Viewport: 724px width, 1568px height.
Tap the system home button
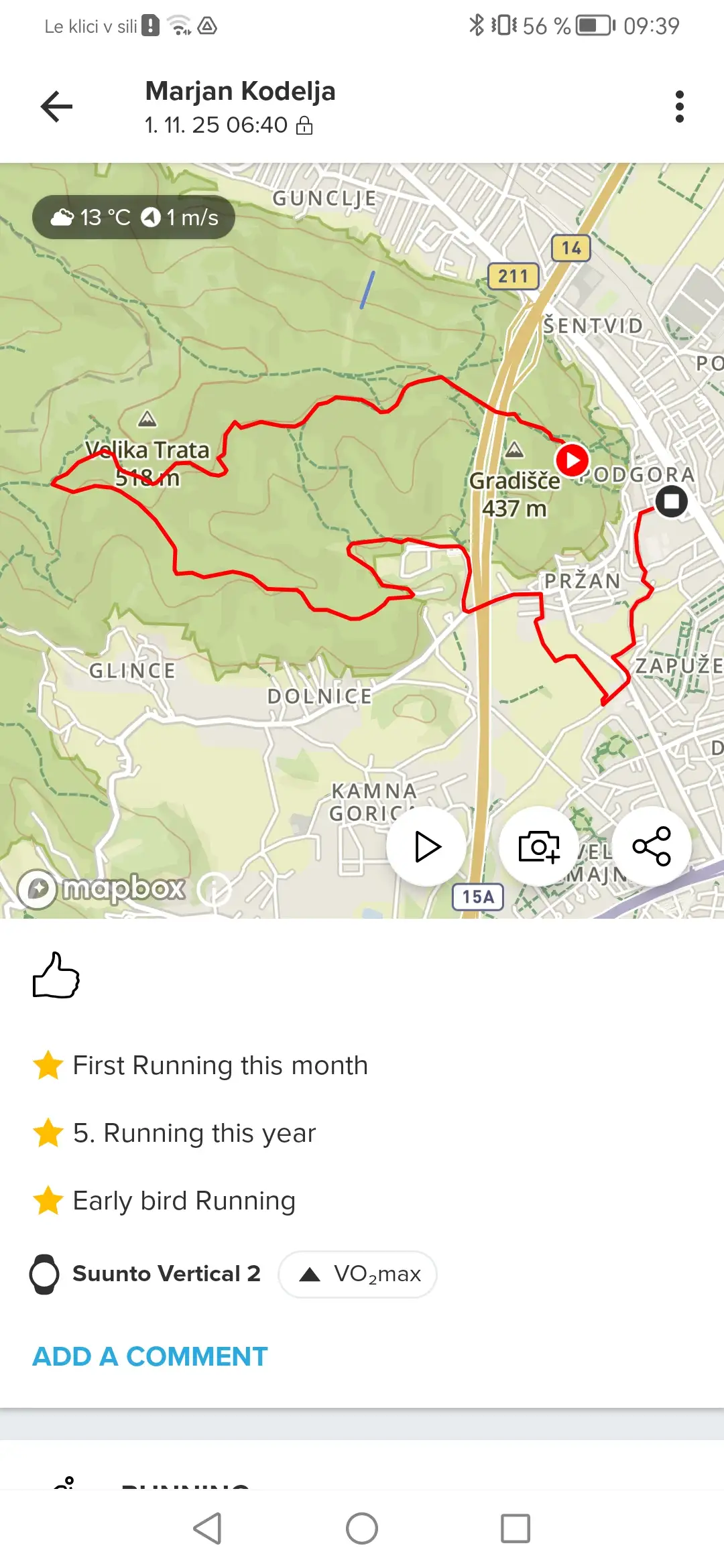pyautogui.click(x=362, y=1528)
